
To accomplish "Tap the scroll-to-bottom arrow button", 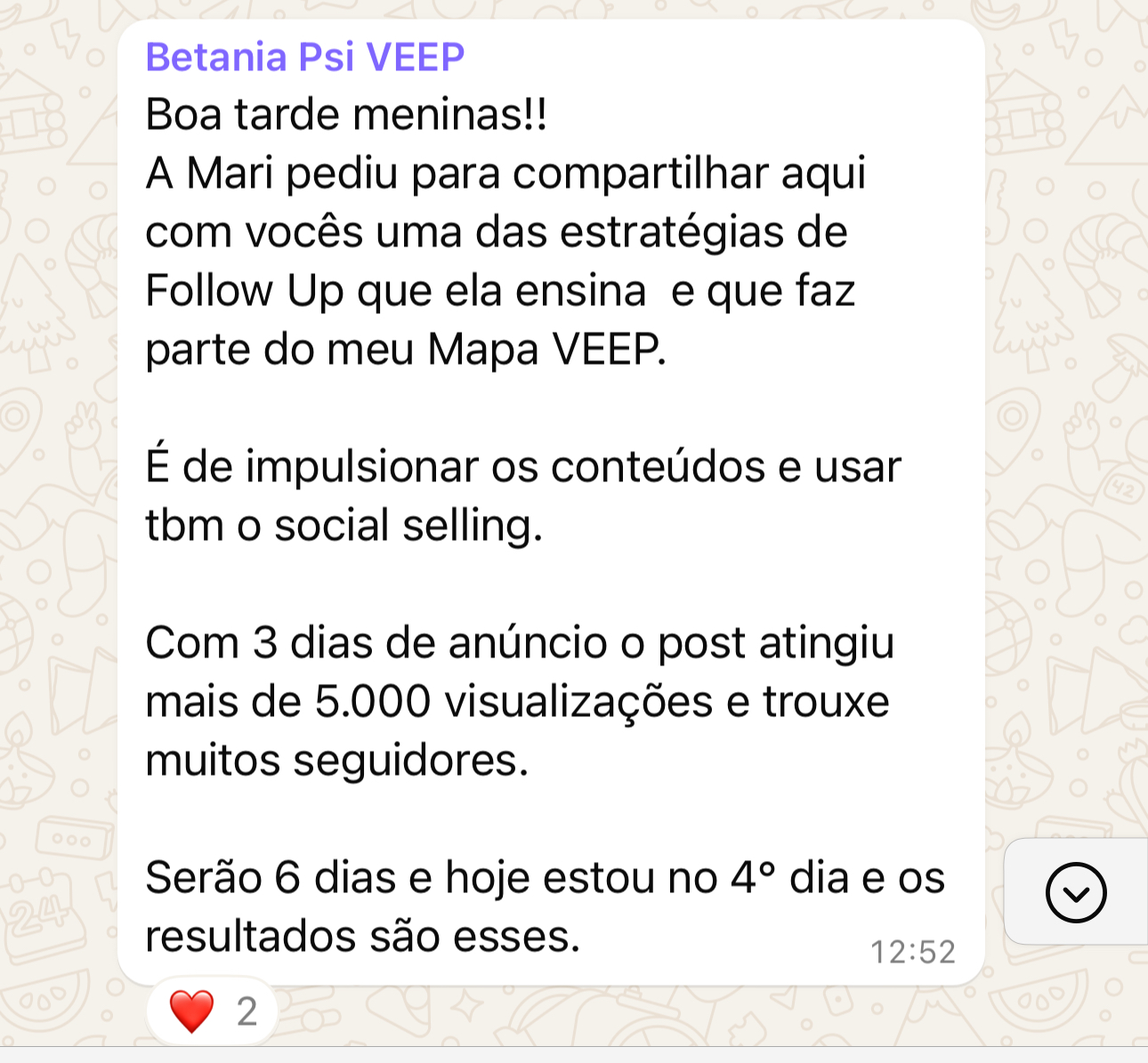I will tap(1075, 891).
